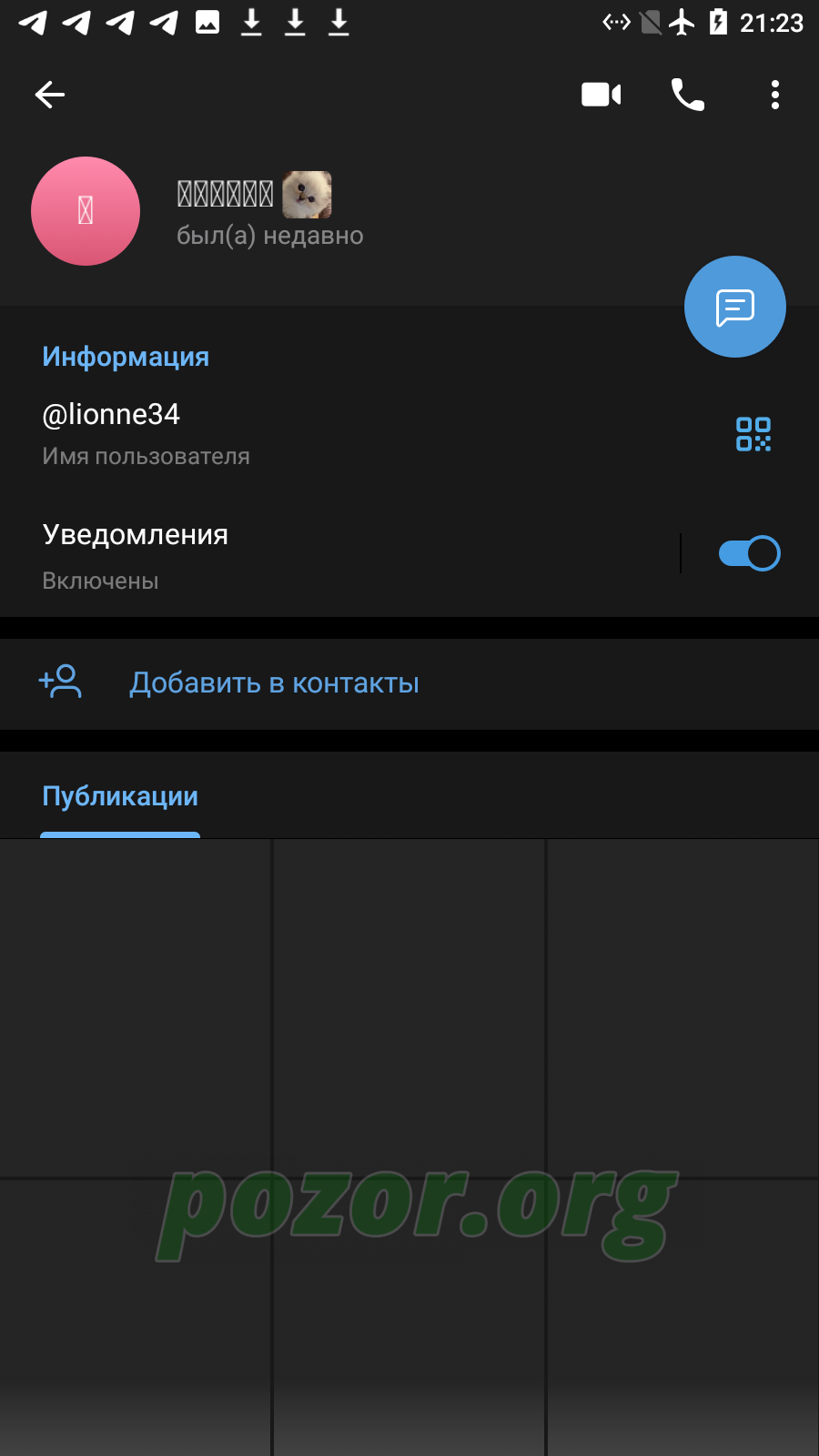Open the QR code for @lionne34
Screen dimensions: 819x1456
tap(753, 434)
